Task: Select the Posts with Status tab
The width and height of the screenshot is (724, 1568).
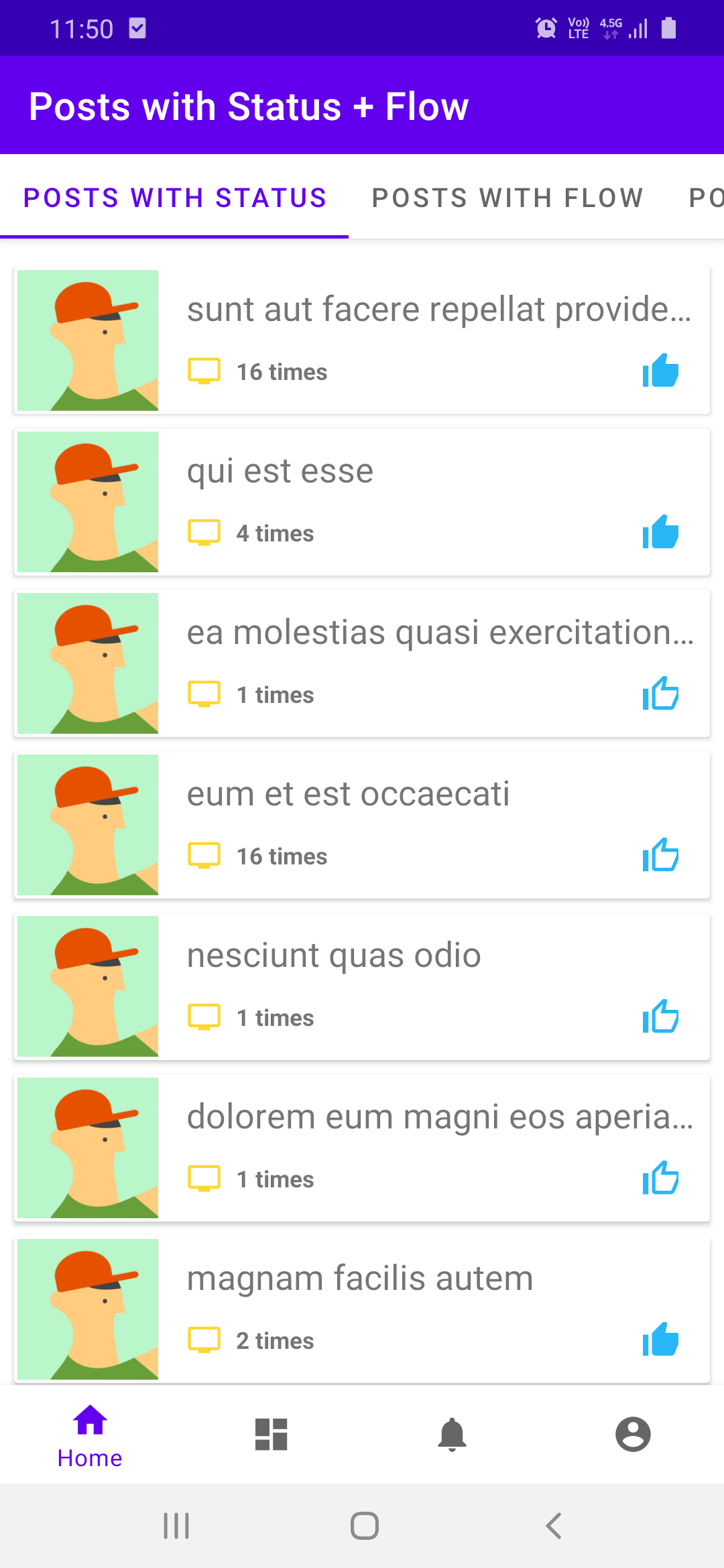Action: click(174, 198)
